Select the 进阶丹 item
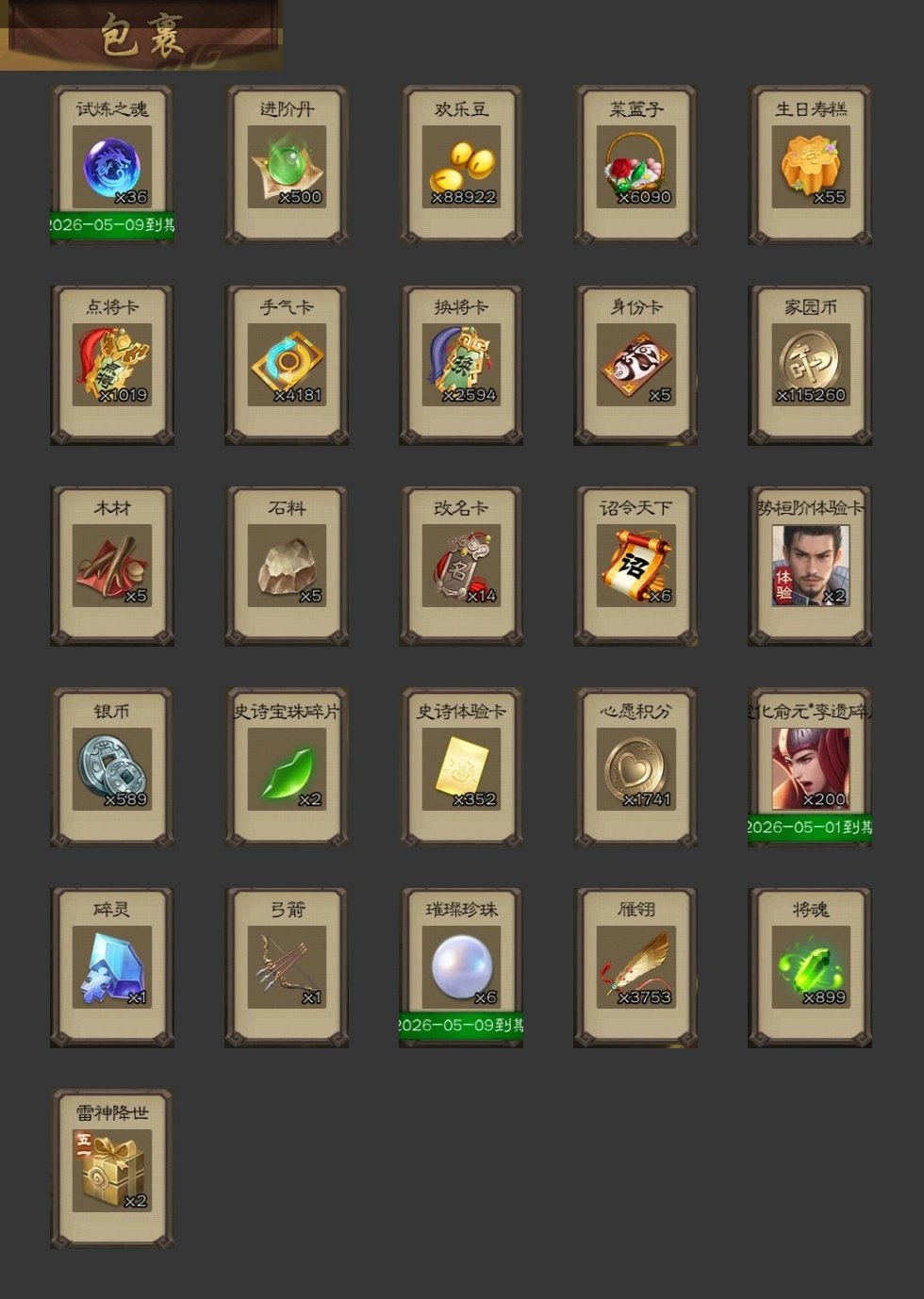The image size is (924, 1299). click(287, 167)
